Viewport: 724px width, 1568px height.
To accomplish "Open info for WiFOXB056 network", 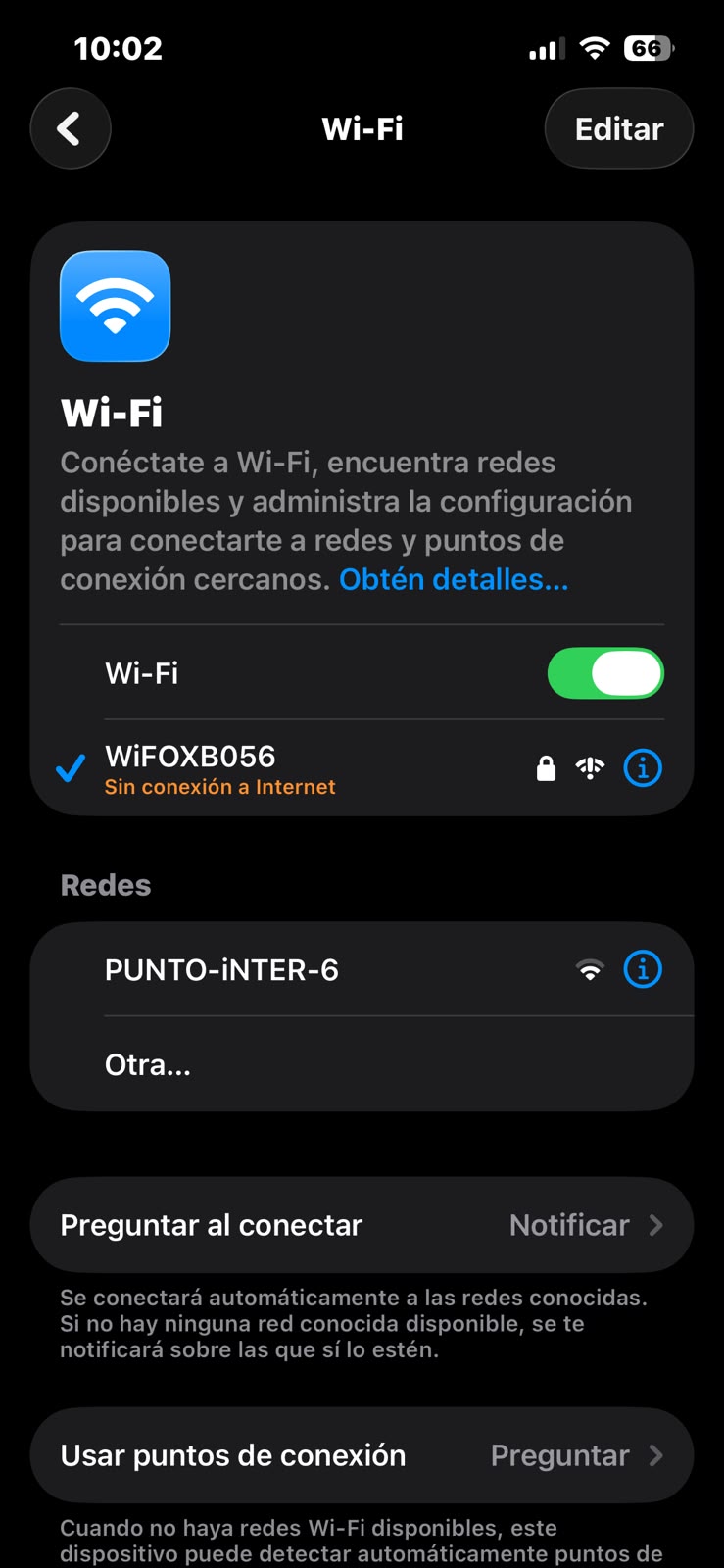I will (643, 768).
